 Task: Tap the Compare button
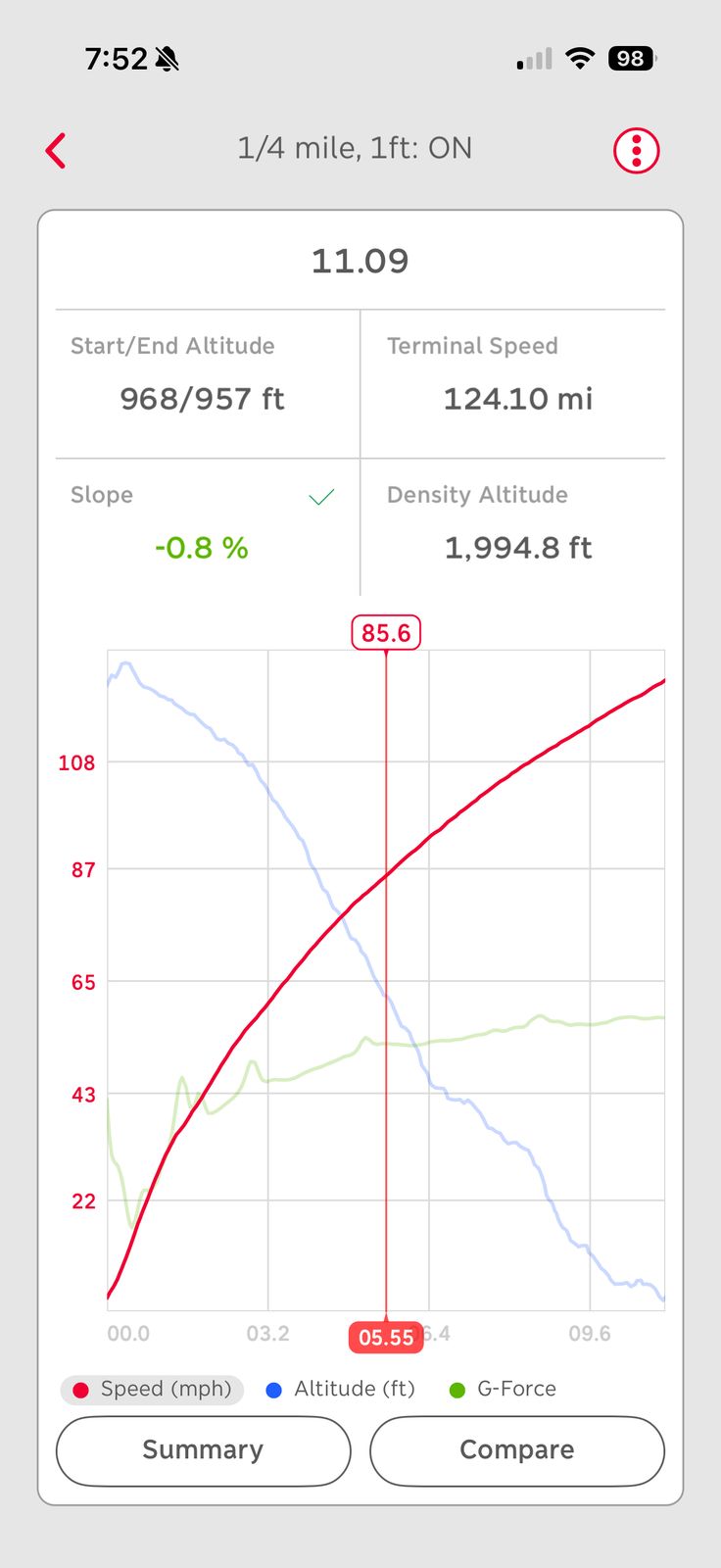tap(517, 1450)
